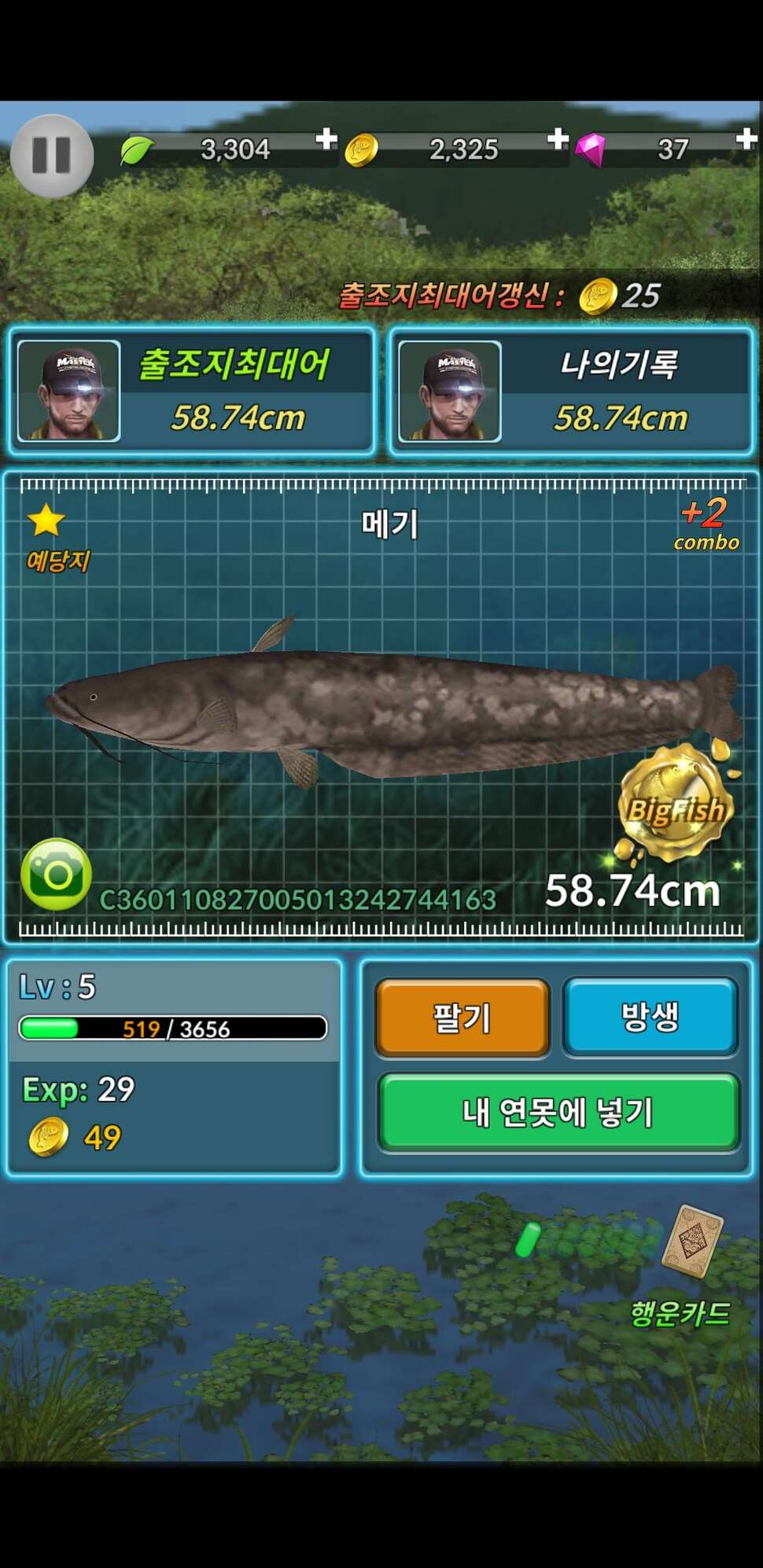Sell the catfish with 팔기 button
The image size is (763, 1568).
[463, 1018]
